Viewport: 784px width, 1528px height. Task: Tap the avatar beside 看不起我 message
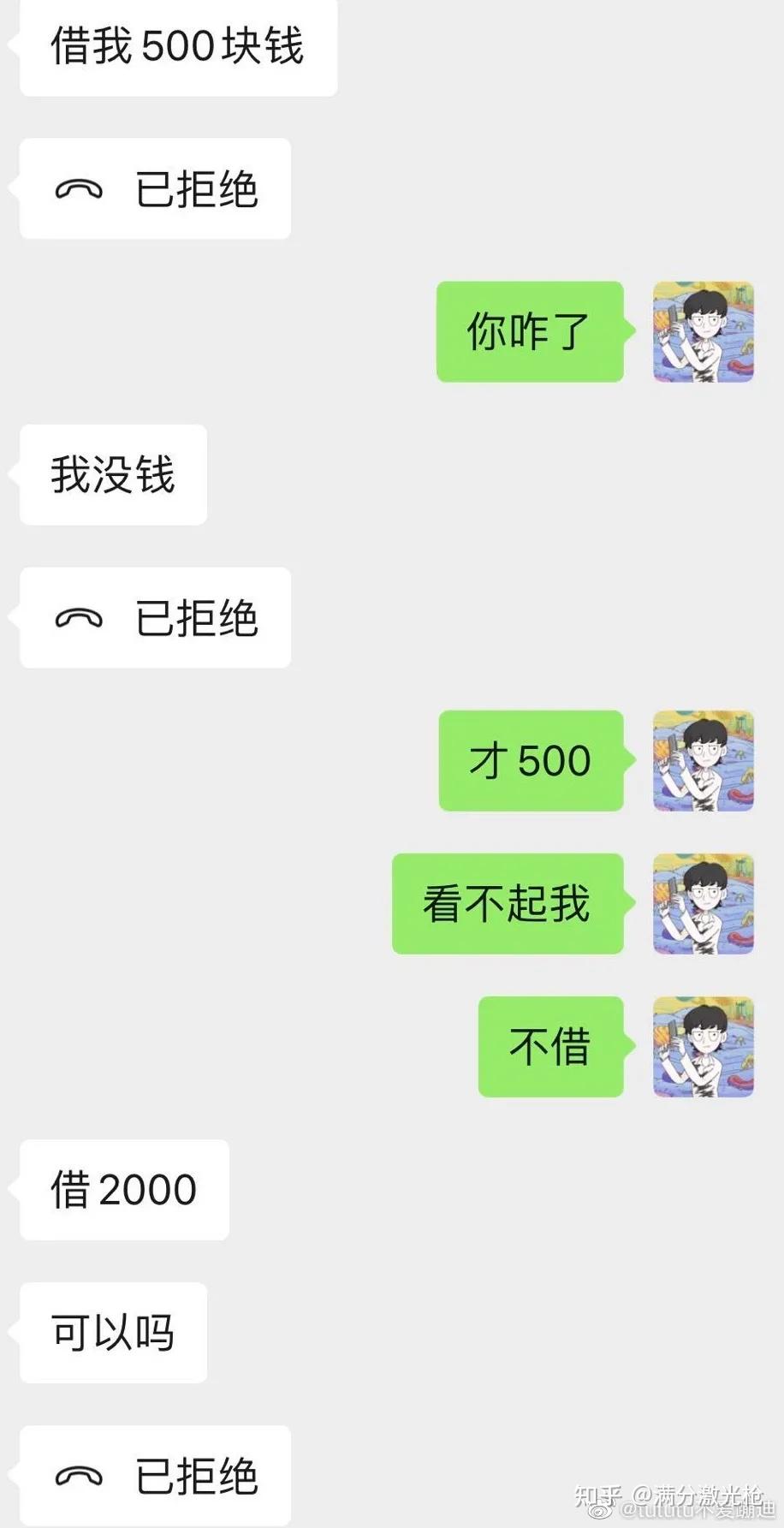pos(703,904)
